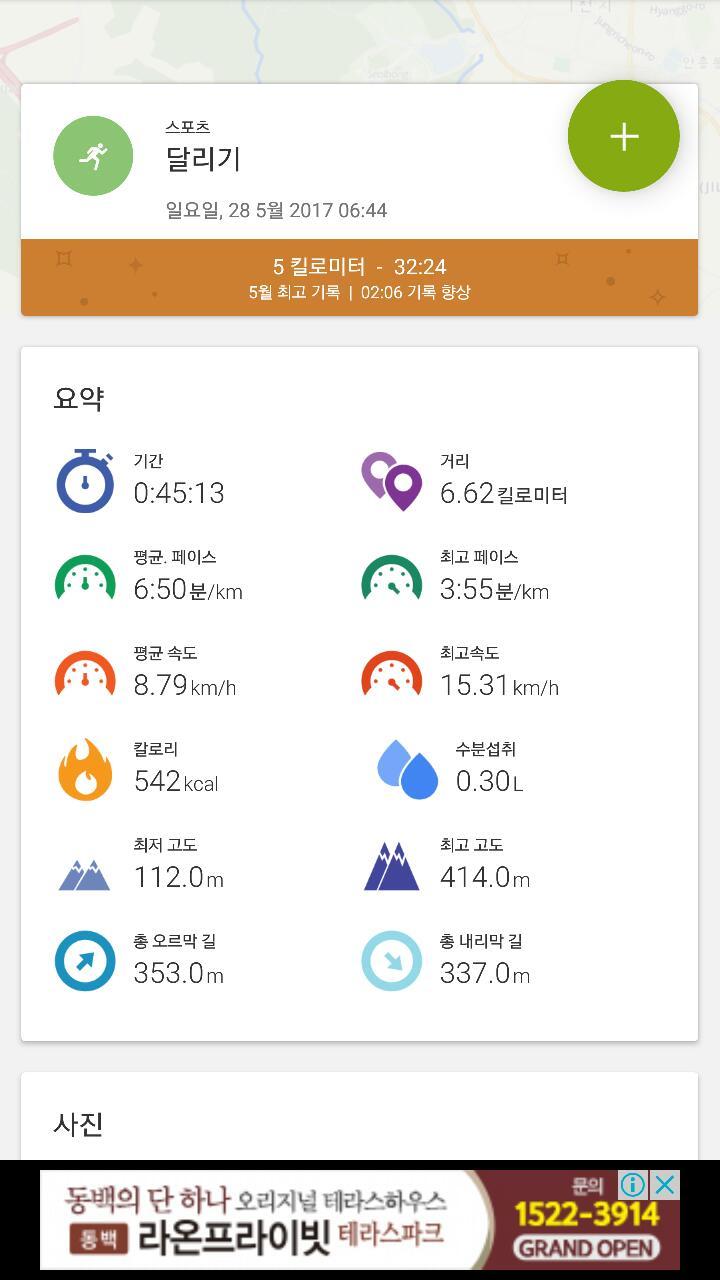Open the ad info icon

(633, 1185)
